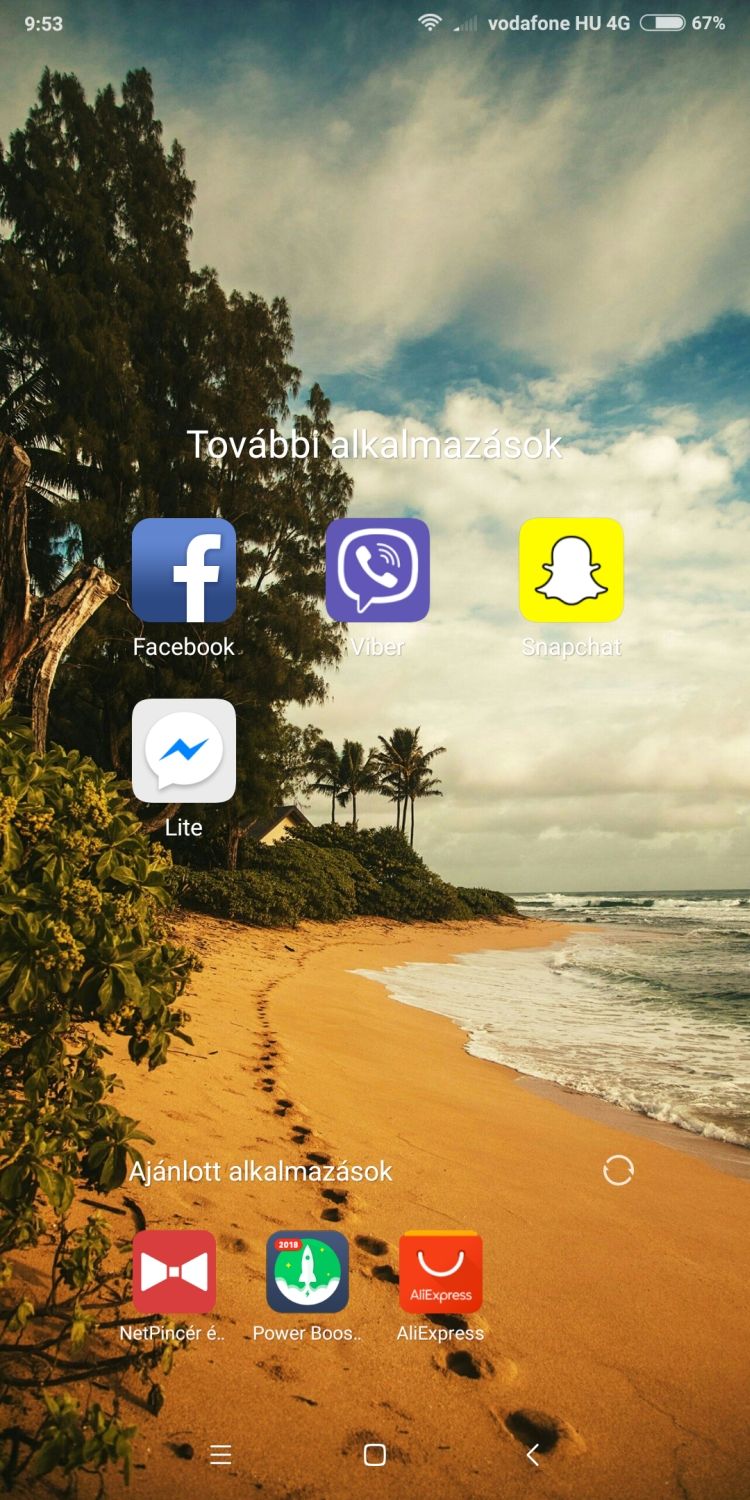Viewport: 750px width, 1500px height.
Task: Start Messenger Lite
Action: 184,751
